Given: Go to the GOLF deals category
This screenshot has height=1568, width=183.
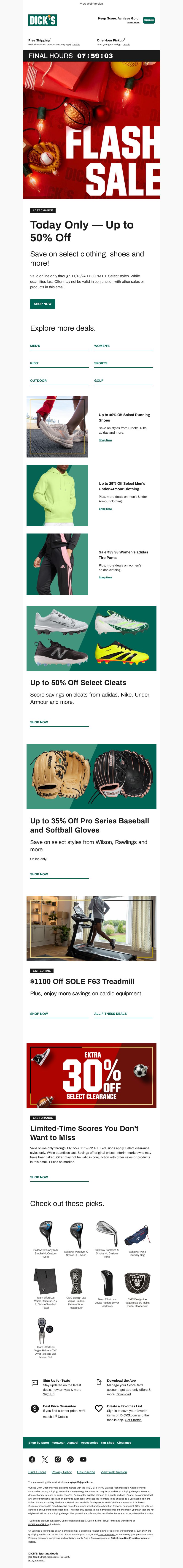Looking at the screenshot, I should point(99,380).
